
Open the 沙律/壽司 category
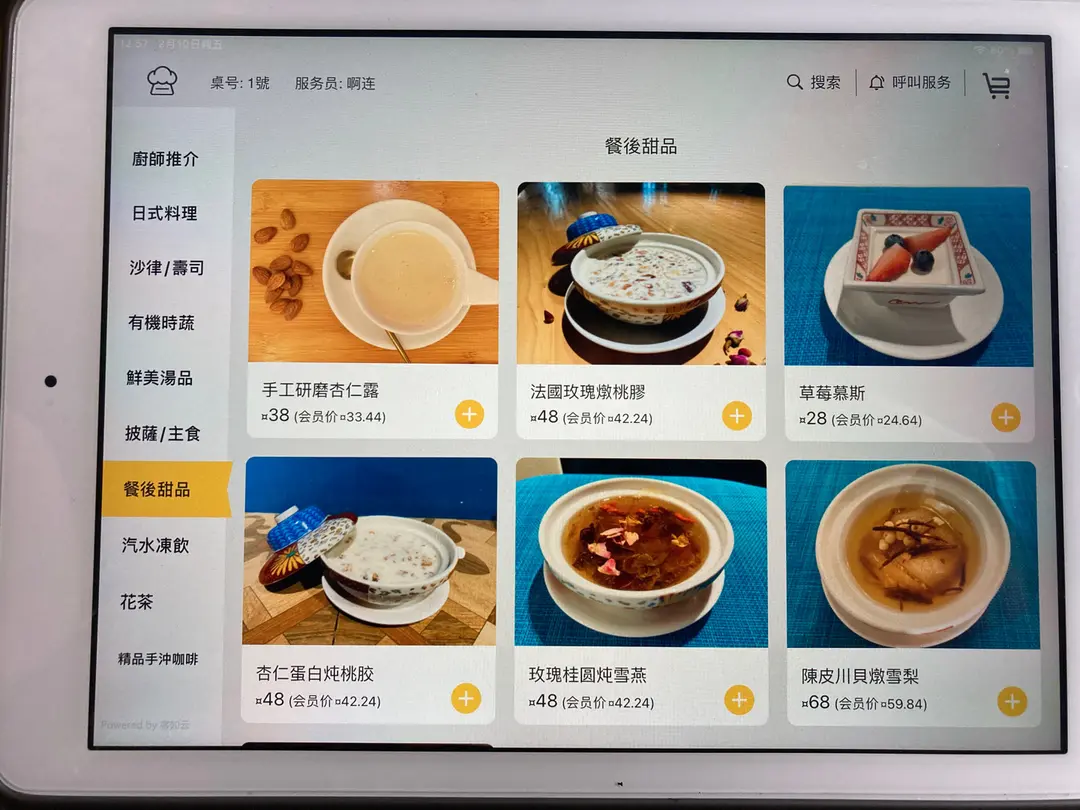click(165, 268)
